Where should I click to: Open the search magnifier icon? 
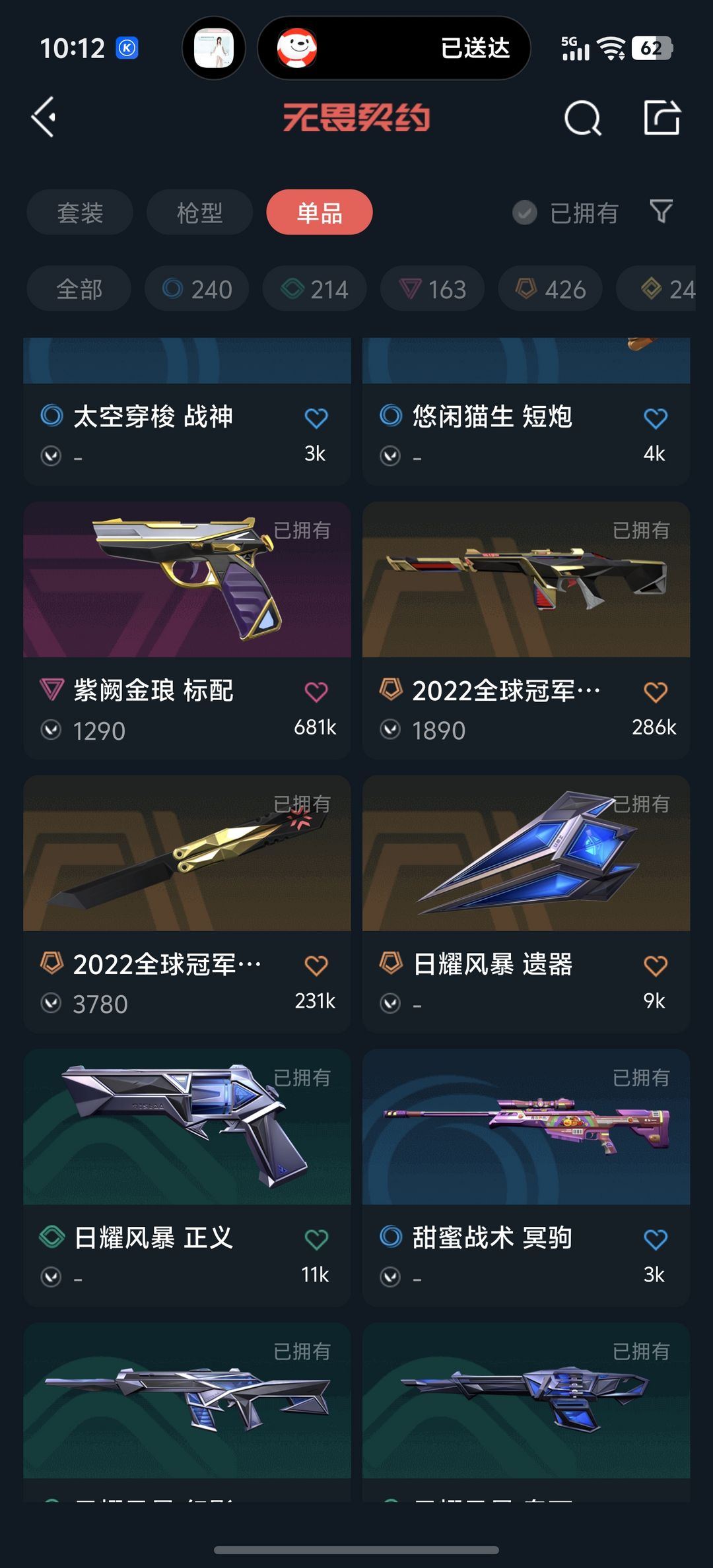coord(583,118)
